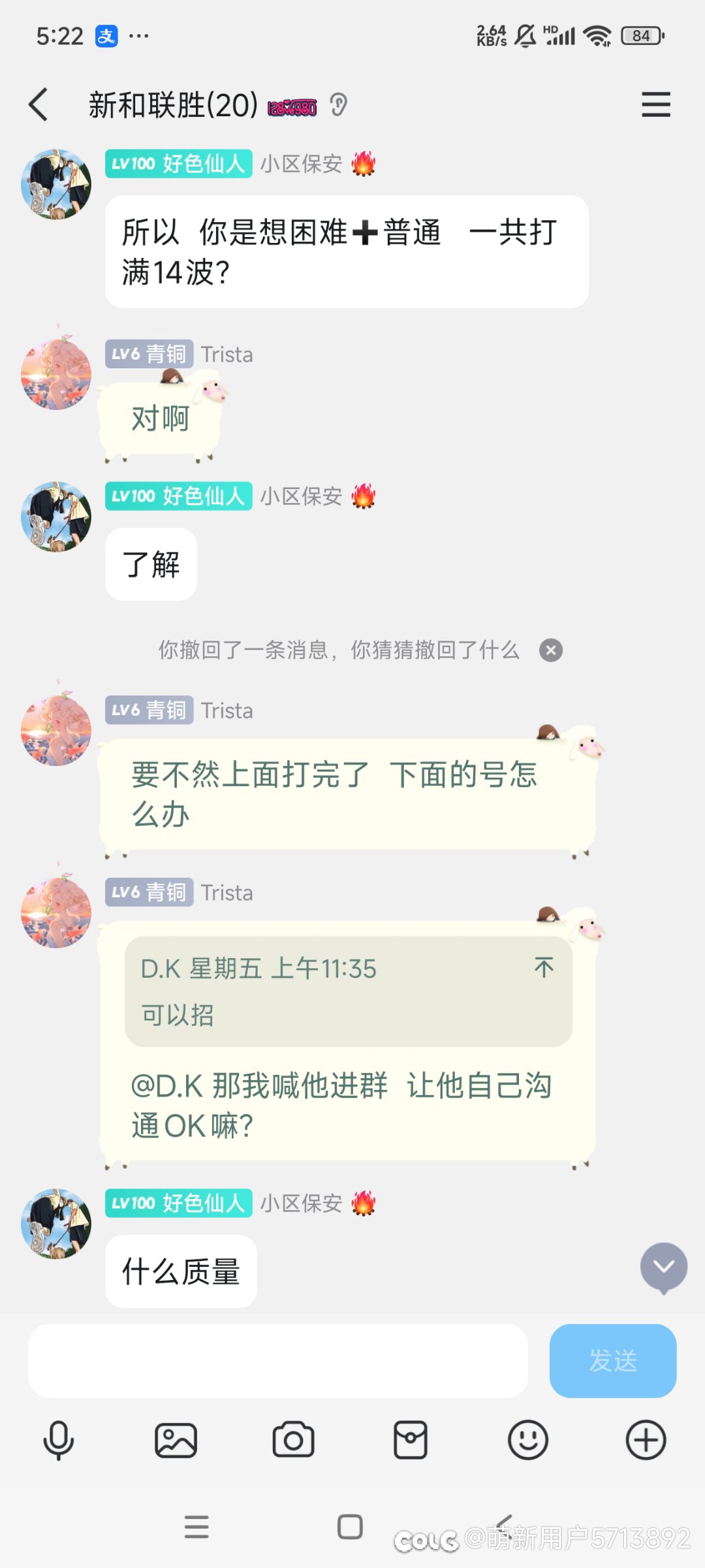Tap the system home button
705x1568 pixels.
pyautogui.click(x=350, y=1527)
